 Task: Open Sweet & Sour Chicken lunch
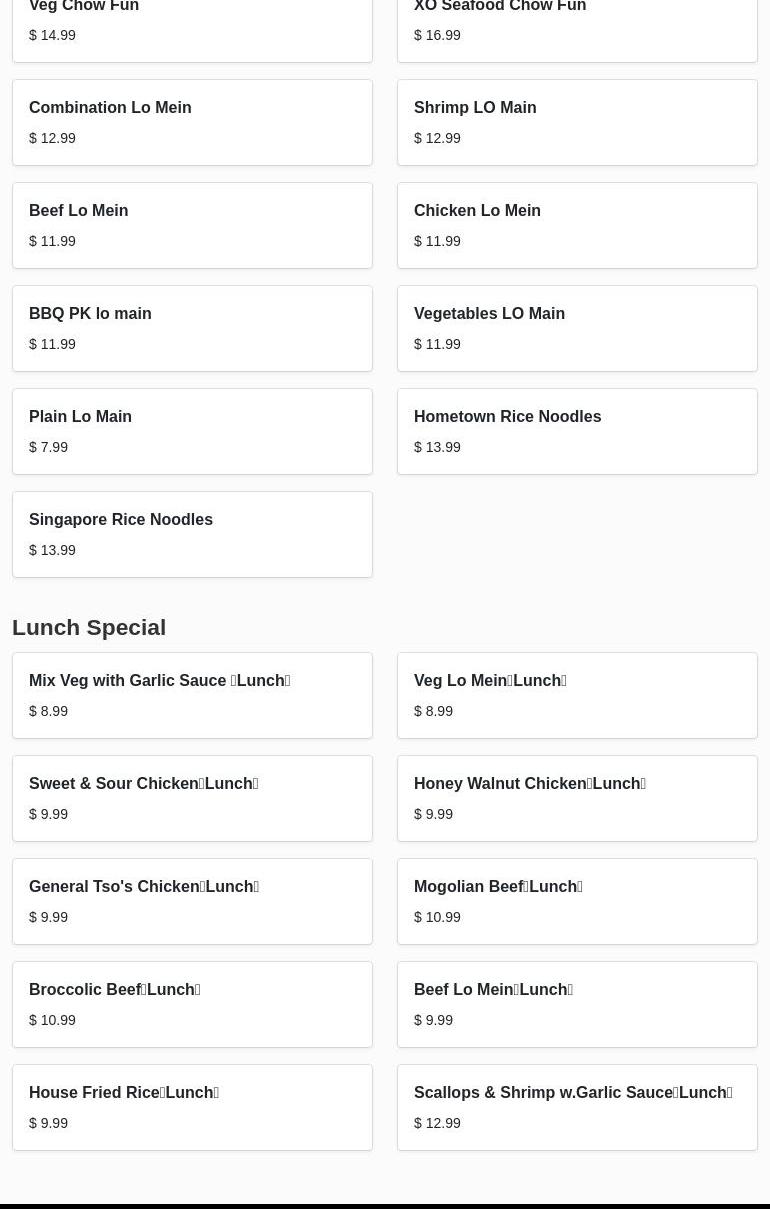click(x=192, y=798)
